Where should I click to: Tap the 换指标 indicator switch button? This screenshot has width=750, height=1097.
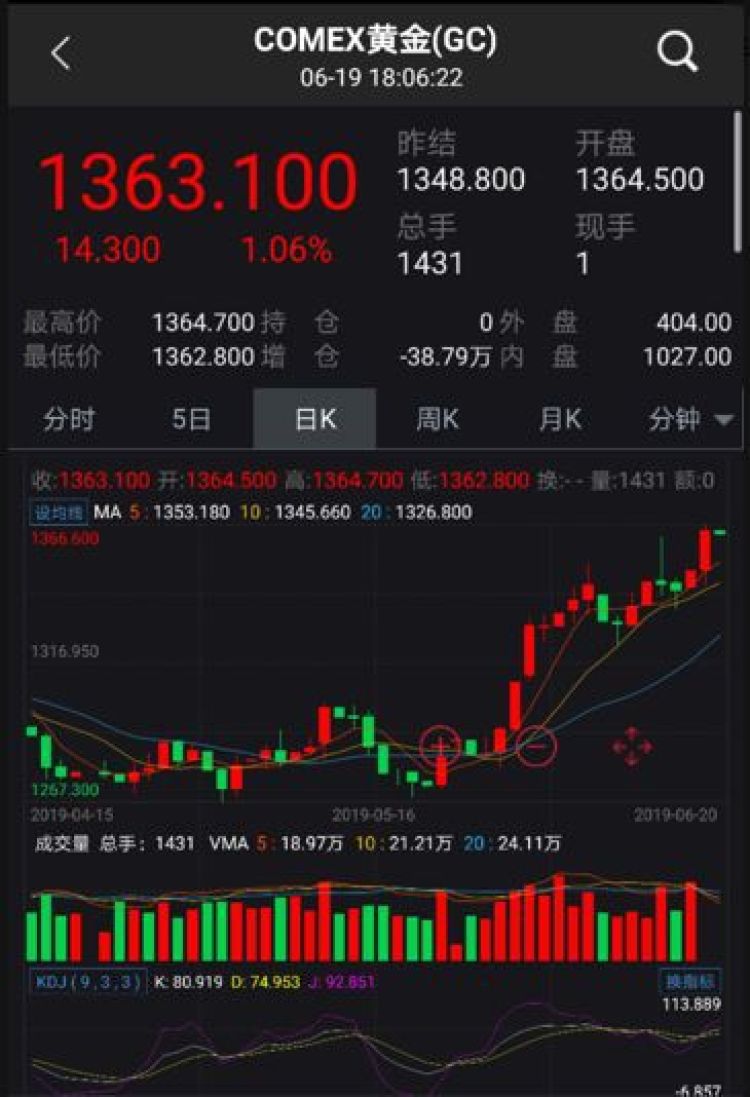coord(688,981)
